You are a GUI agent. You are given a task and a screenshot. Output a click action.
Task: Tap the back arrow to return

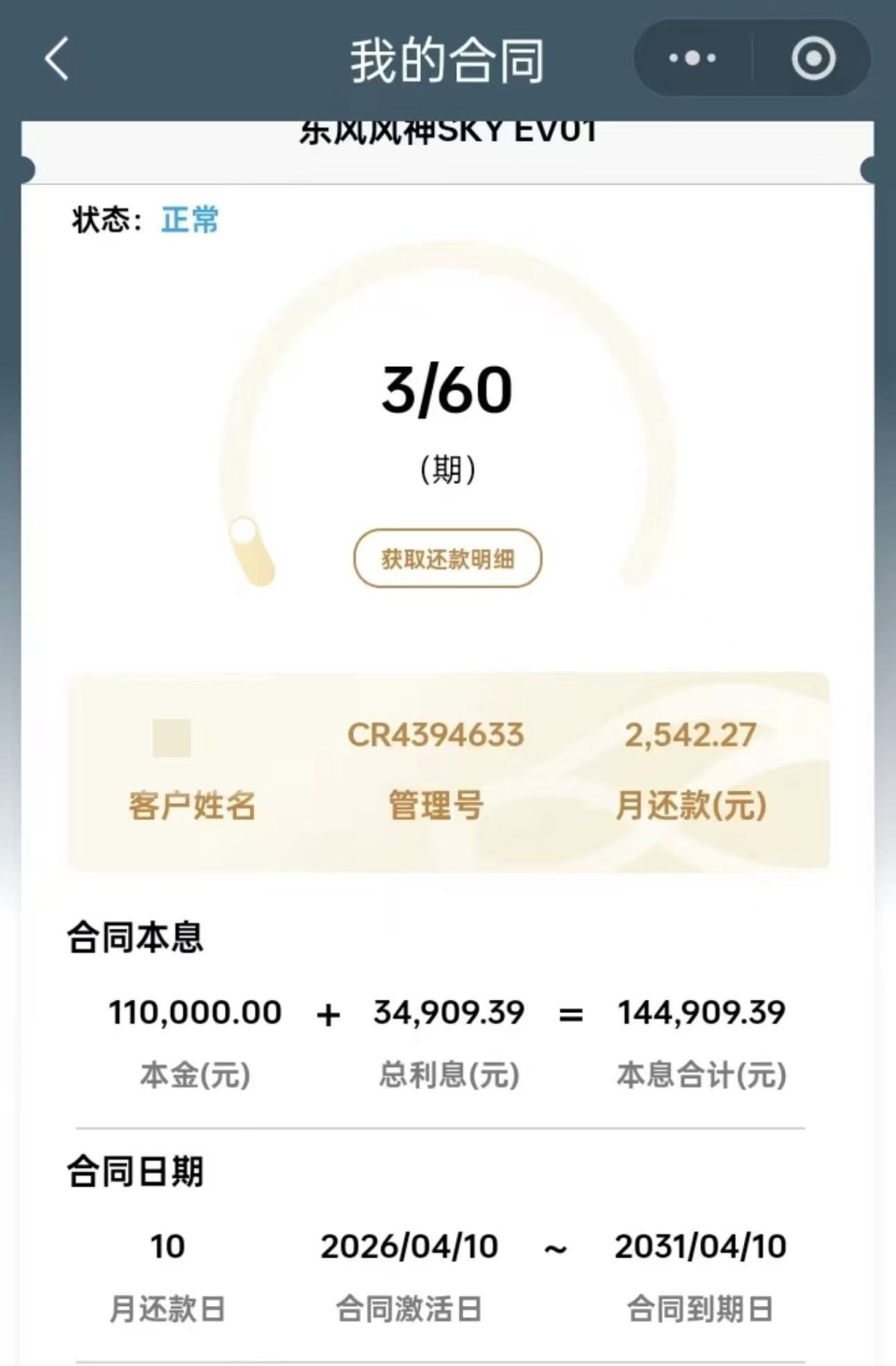(58, 58)
